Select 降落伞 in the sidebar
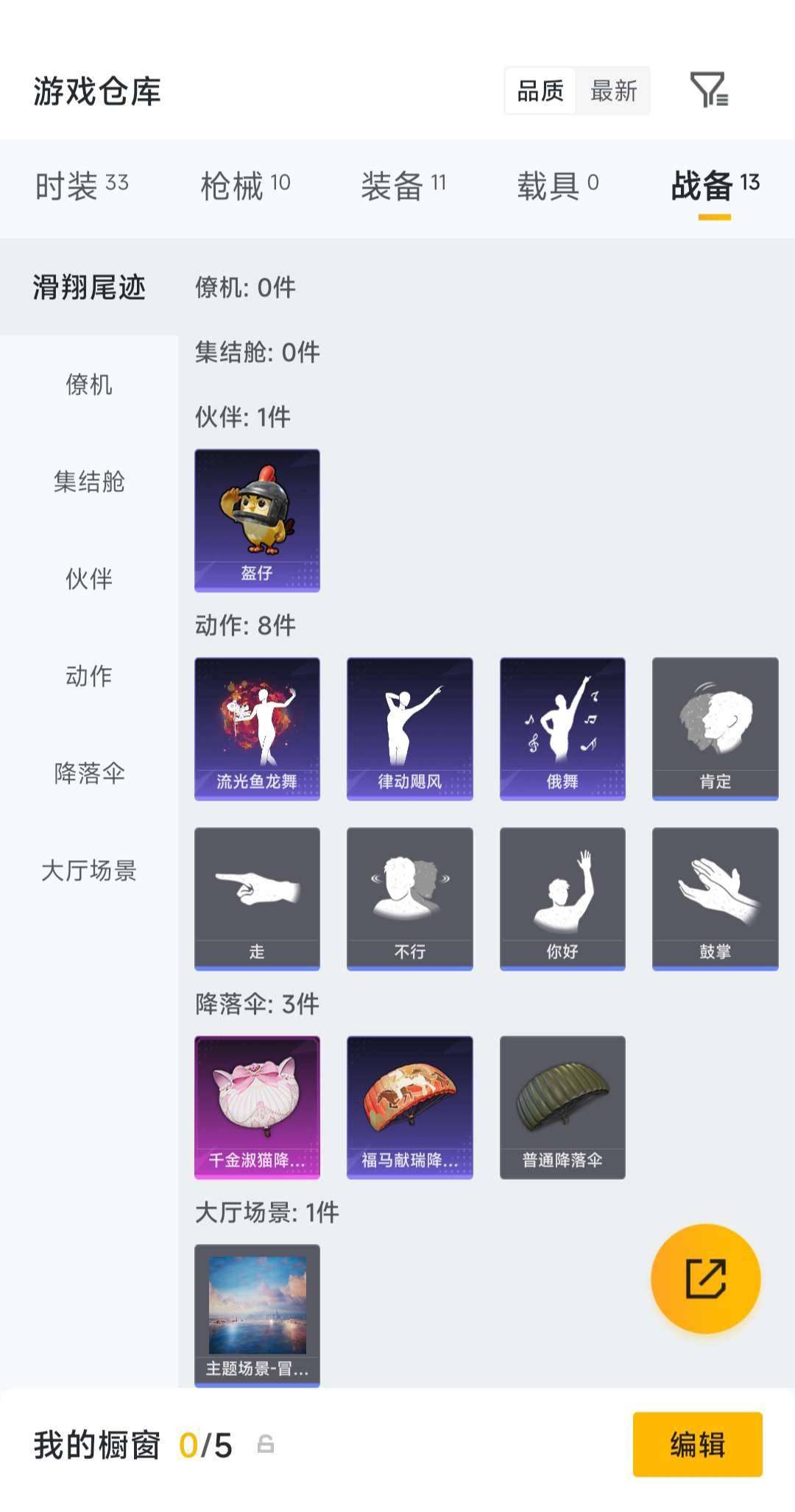This screenshot has width=795, height=1512. (88, 774)
